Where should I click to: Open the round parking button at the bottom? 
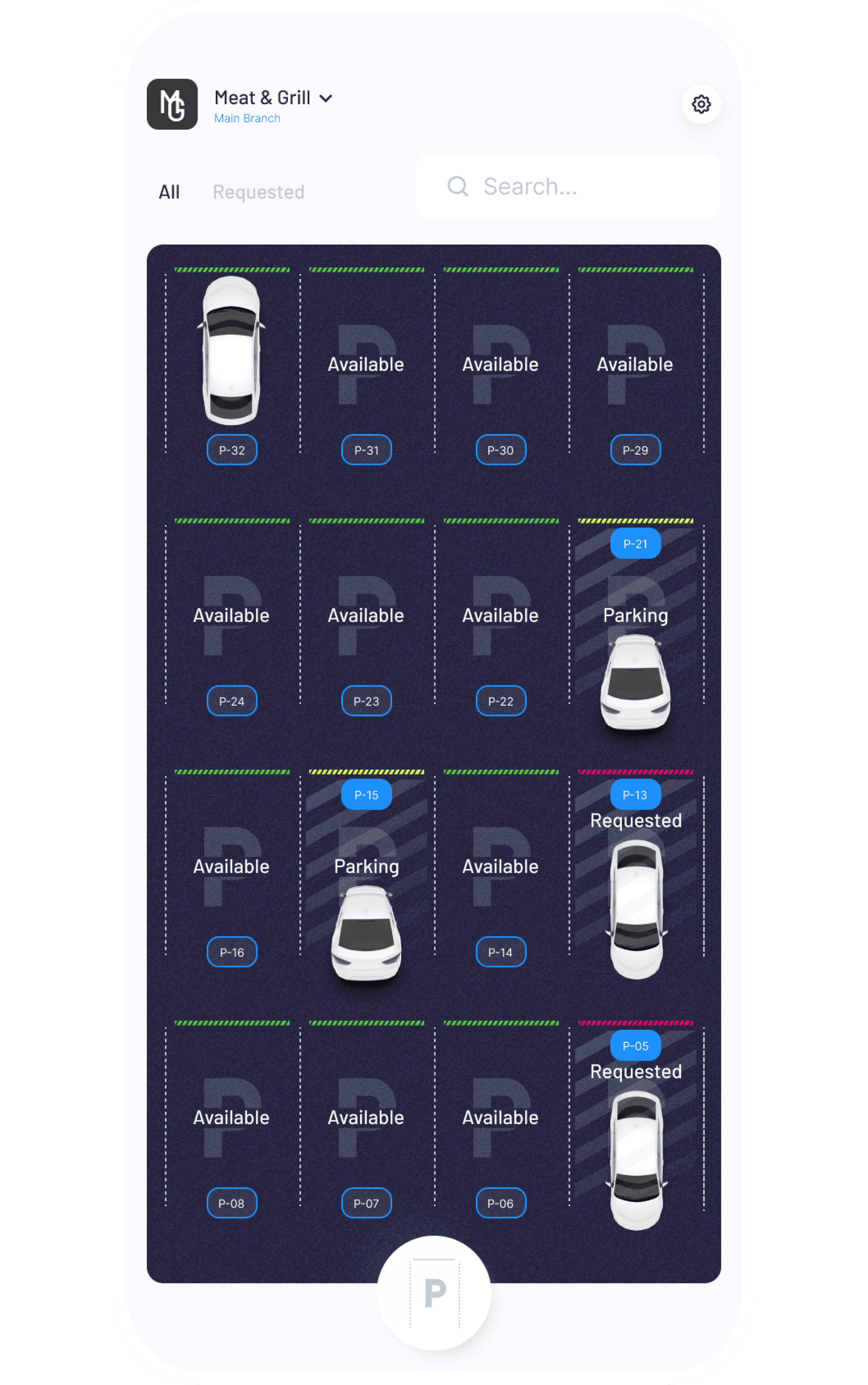(434, 1293)
